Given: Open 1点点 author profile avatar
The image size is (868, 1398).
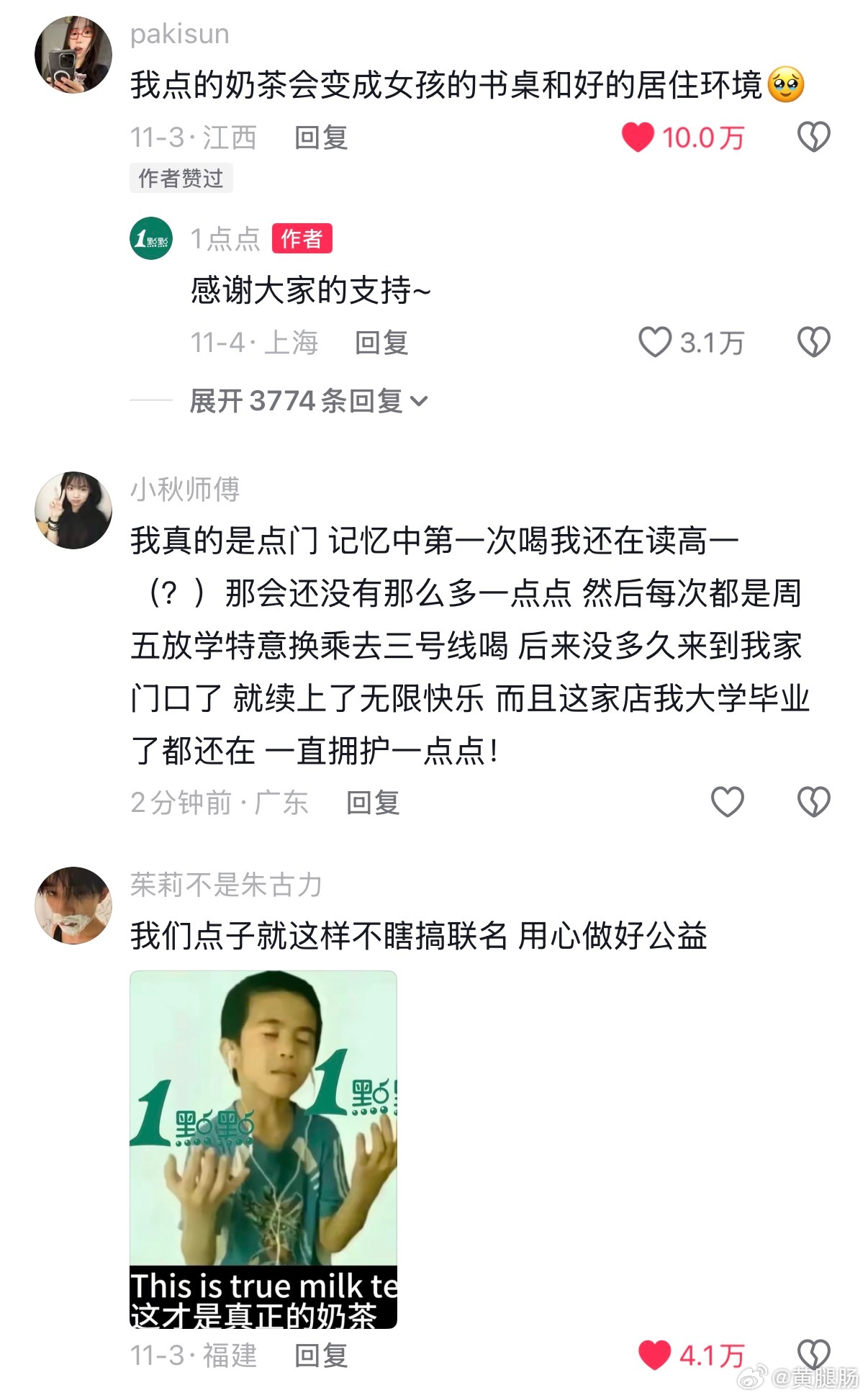Looking at the screenshot, I should [151, 238].
